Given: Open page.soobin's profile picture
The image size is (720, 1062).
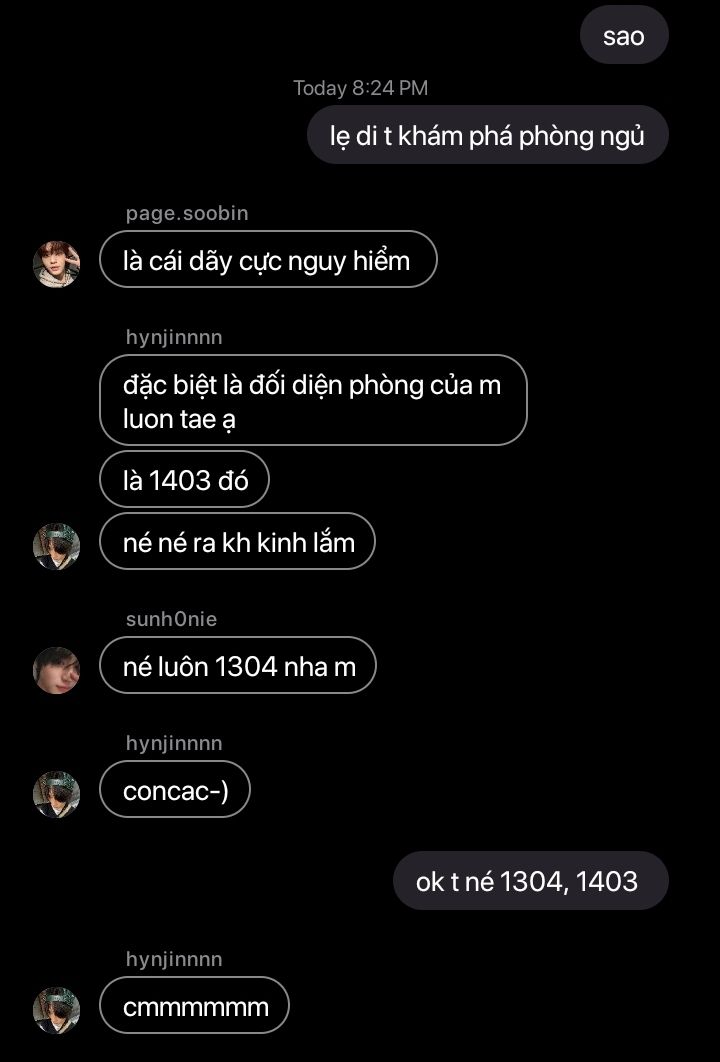Looking at the screenshot, I should (x=57, y=264).
